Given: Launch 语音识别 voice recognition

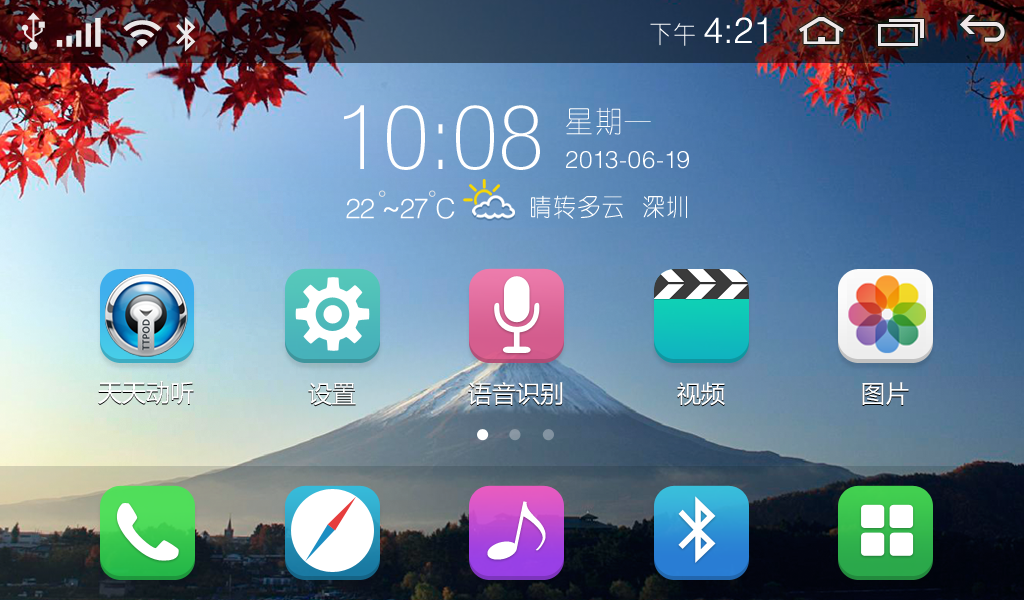Looking at the screenshot, I should [516, 316].
